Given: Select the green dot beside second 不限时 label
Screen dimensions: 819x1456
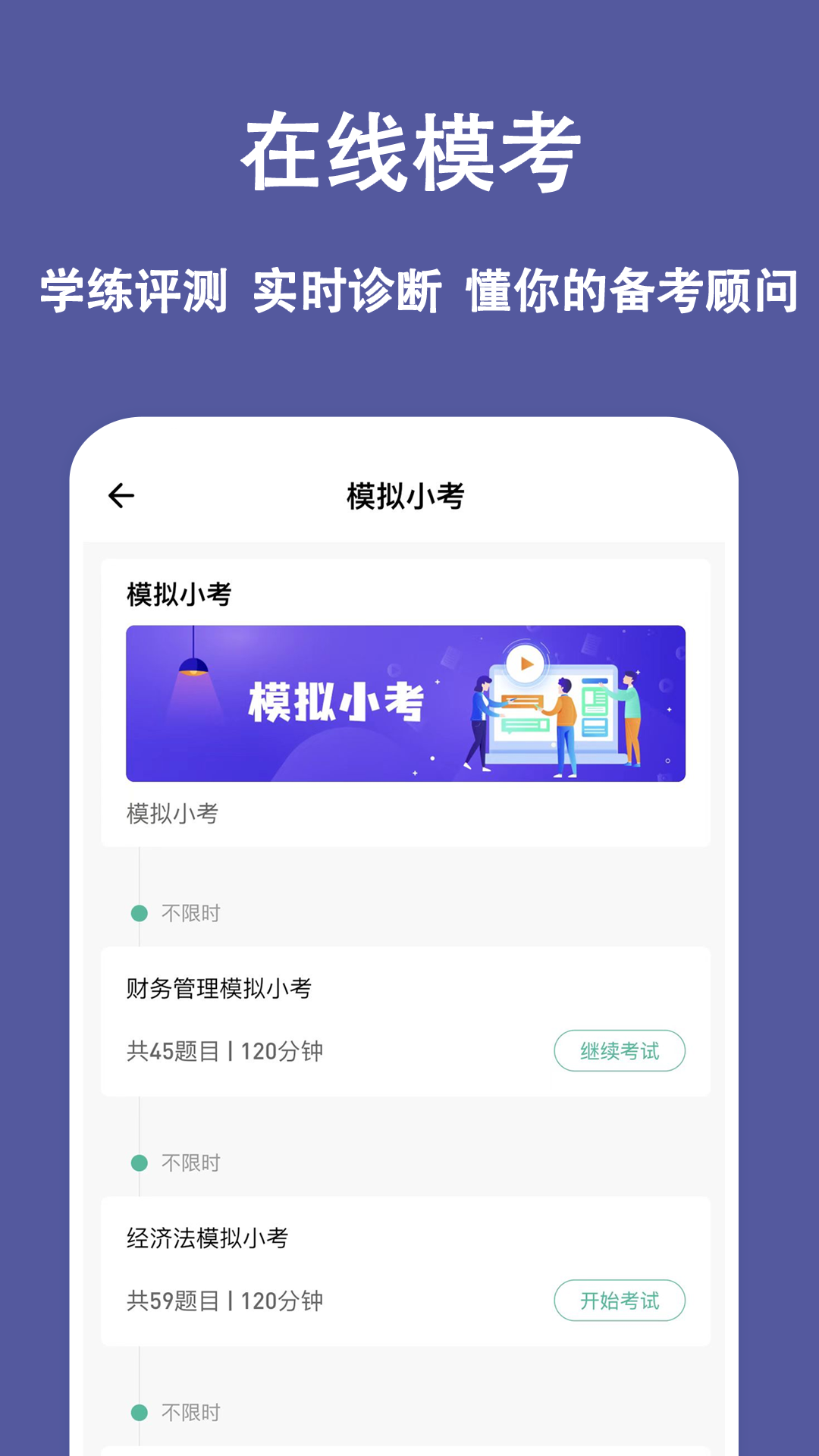Looking at the screenshot, I should click(137, 1162).
